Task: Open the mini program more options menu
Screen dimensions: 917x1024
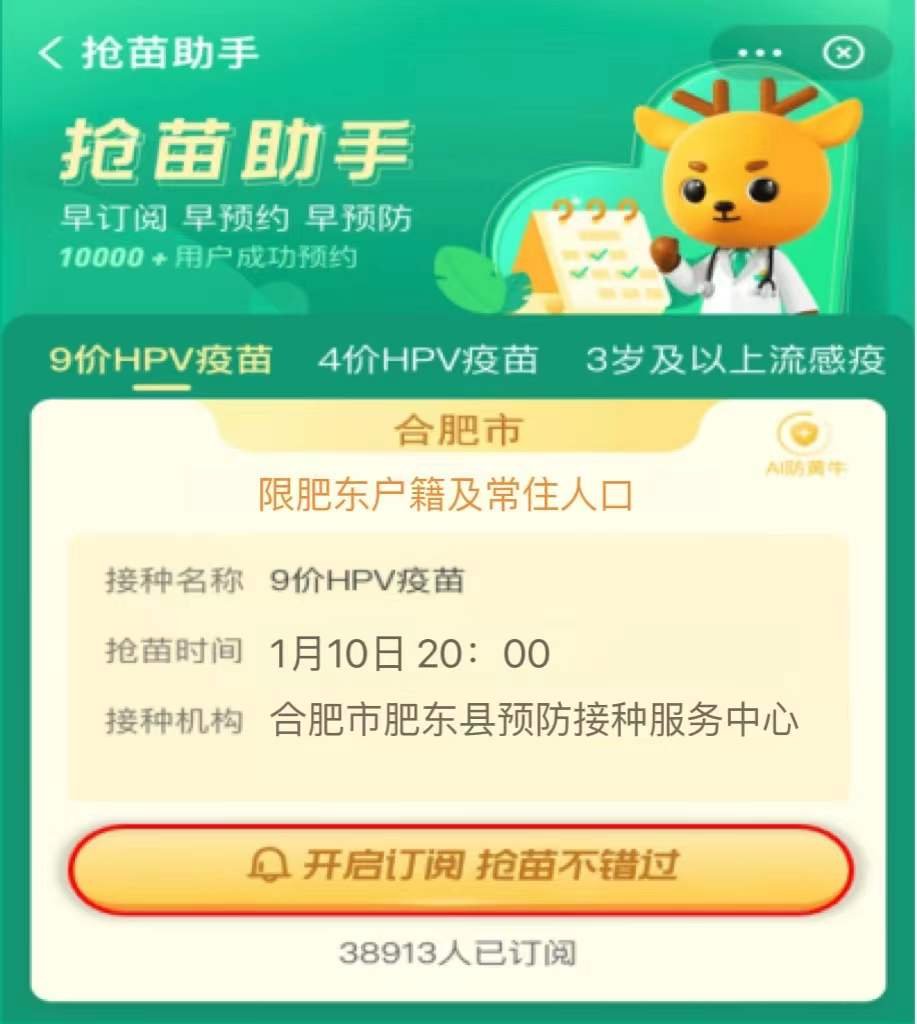Action: click(x=760, y=53)
